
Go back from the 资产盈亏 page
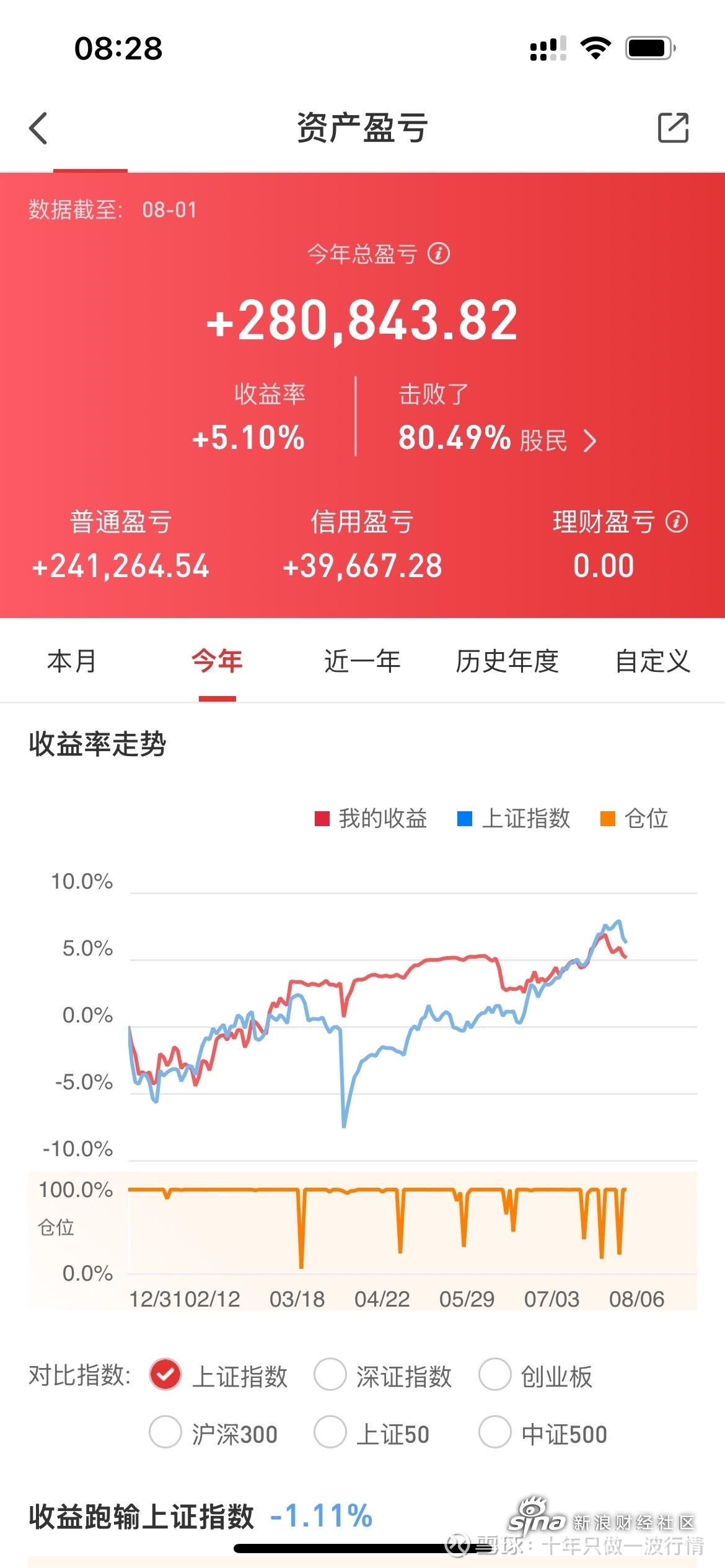pyautogui.click(x=38, y=128)
